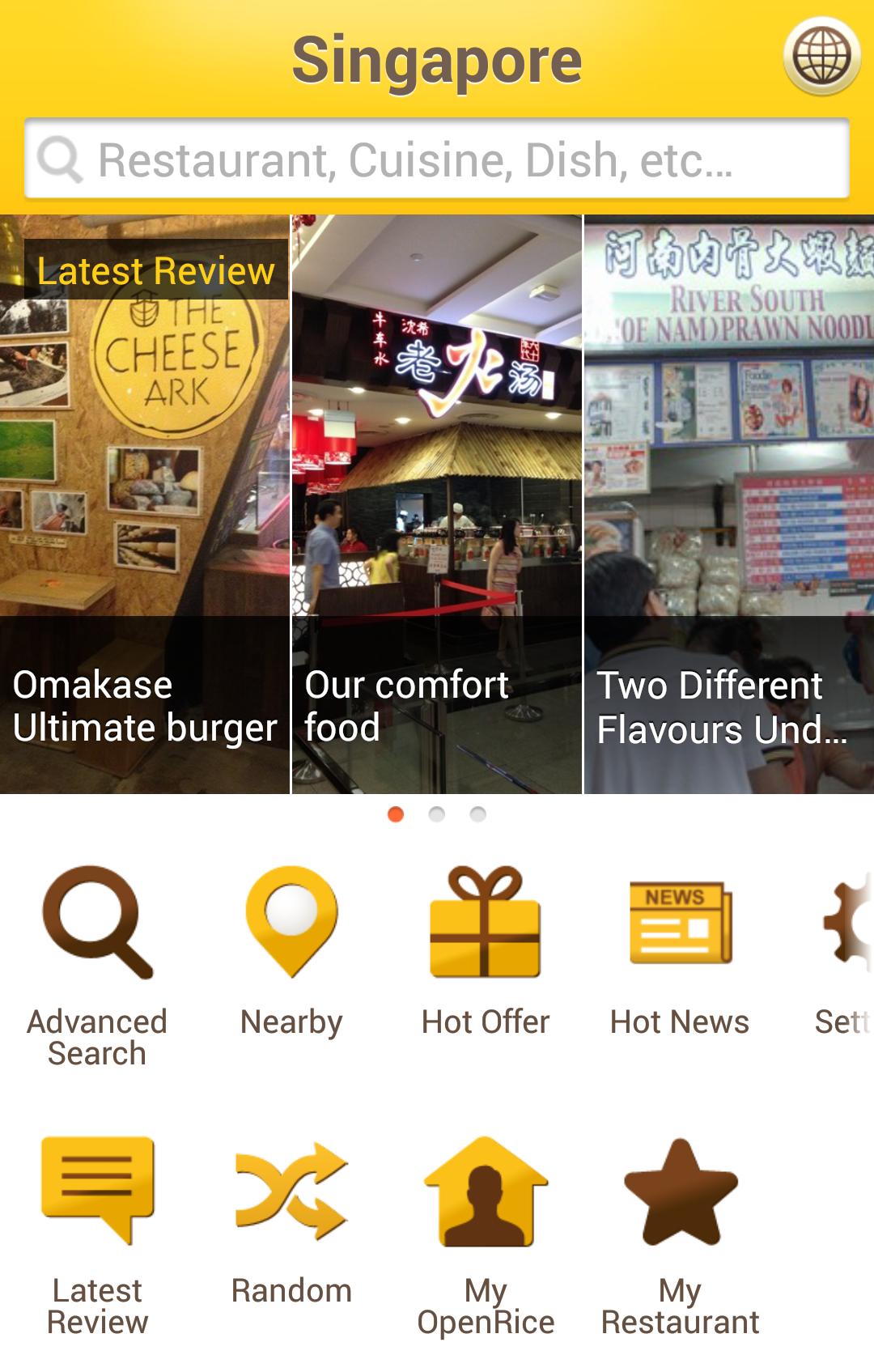874x1372 pixels.
Task: Open the Omakase Ultimate burger review
Action: pos(144,502)
